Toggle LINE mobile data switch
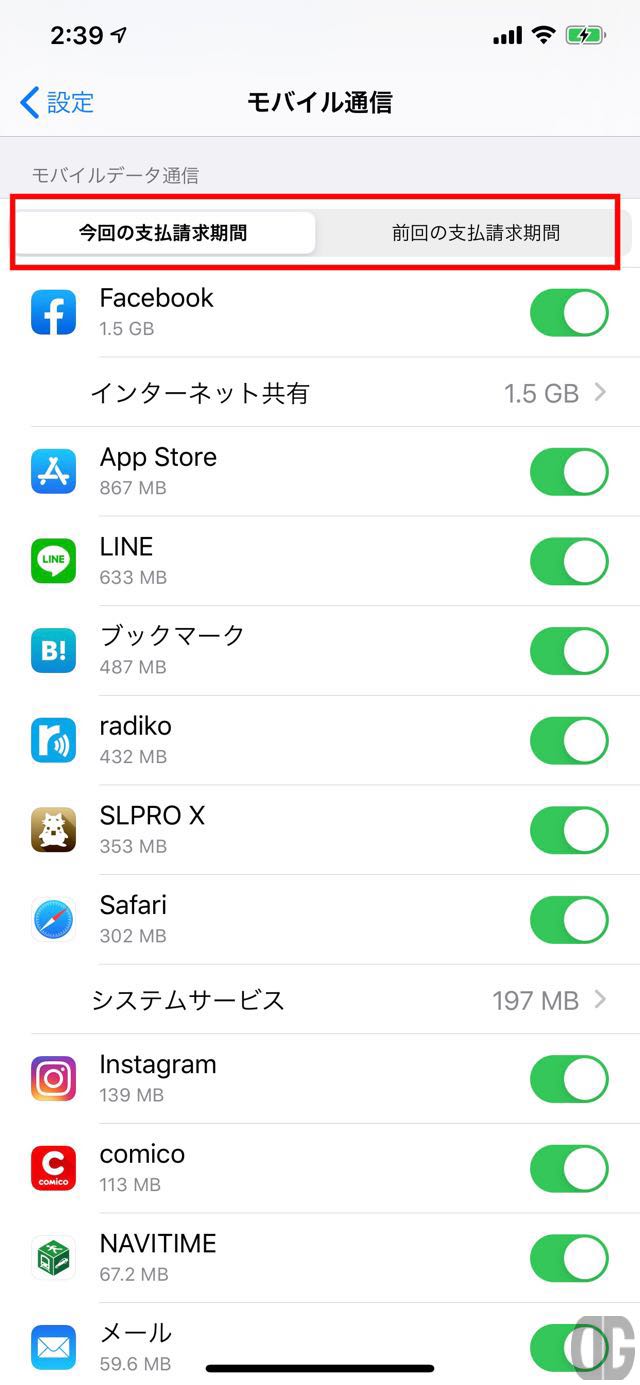The width and height of the screenshot is (640, 1385). 569,562
